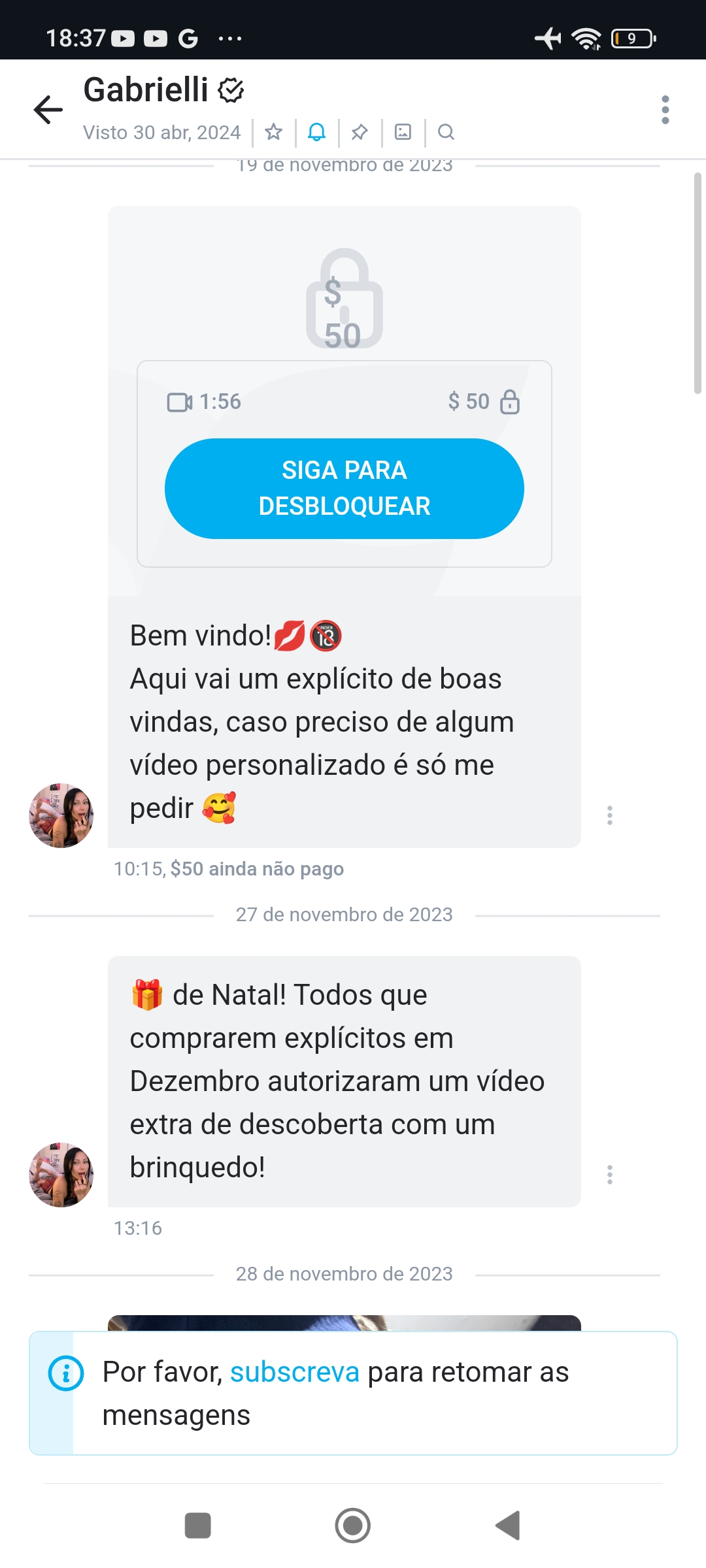Screen dimensions: 706x1568
Task: Open options for the Natal message
Action: tap(609, 1174)
